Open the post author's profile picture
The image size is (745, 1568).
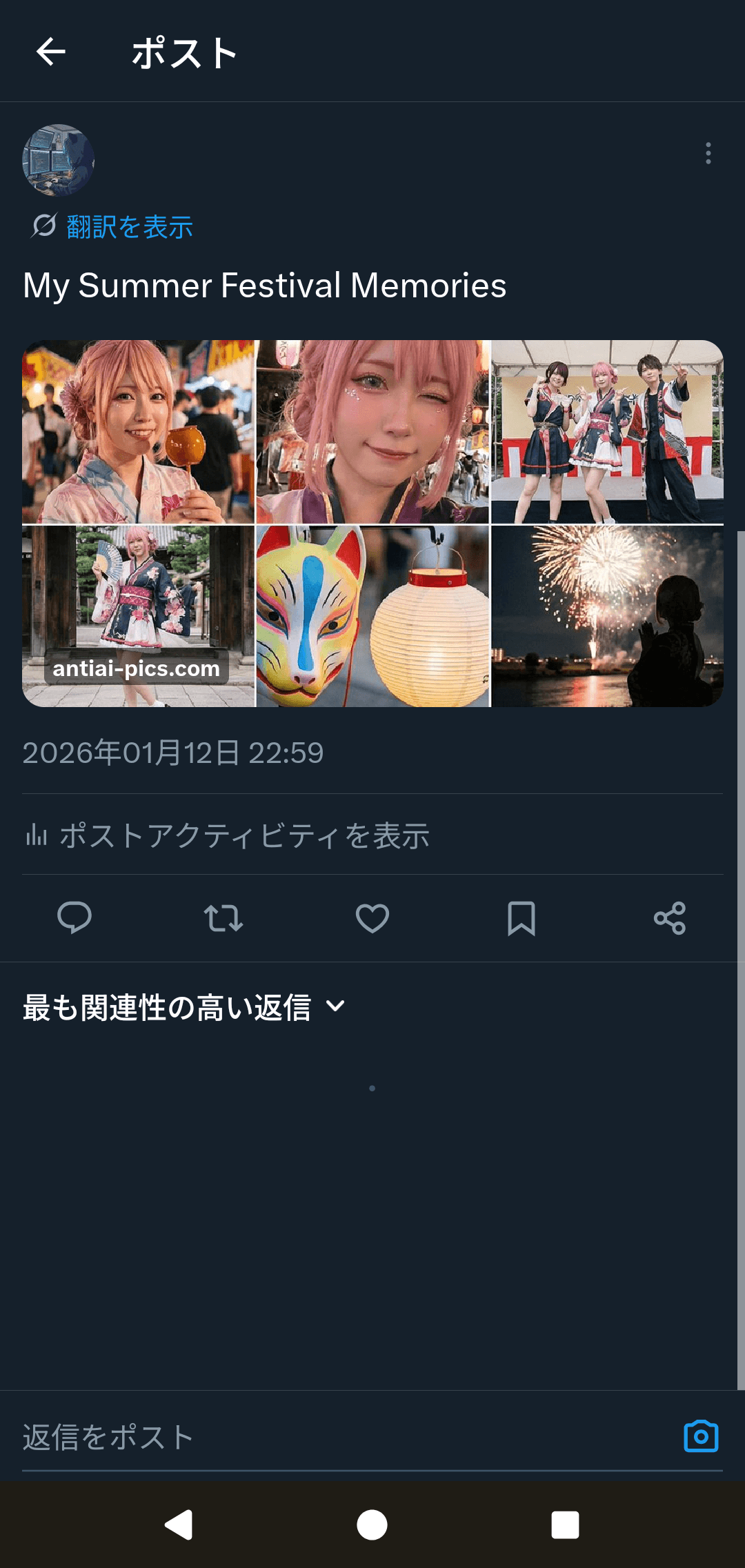(x=58, y=160)
